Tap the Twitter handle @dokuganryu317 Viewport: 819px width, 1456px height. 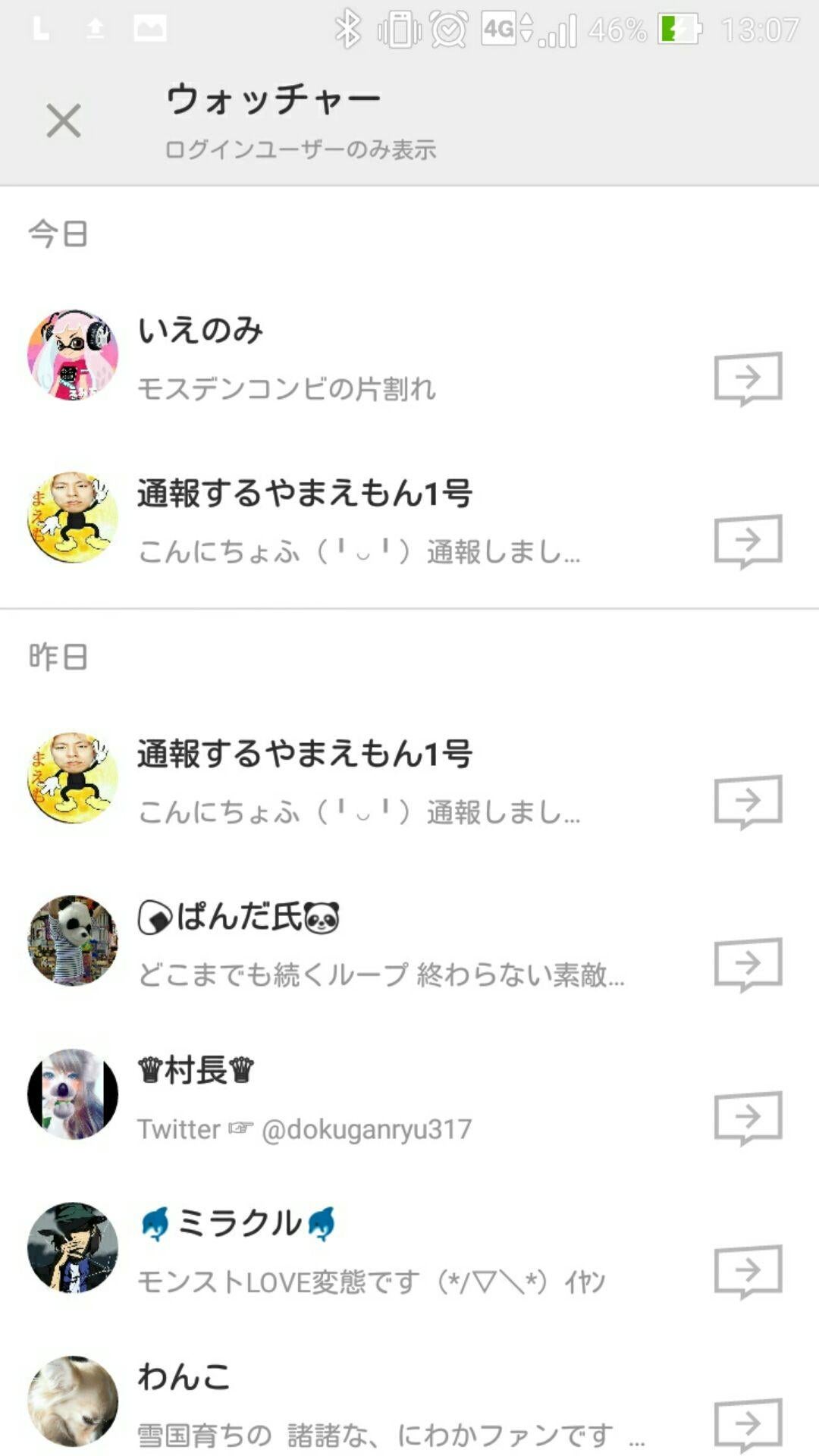tap(303, 1128)
